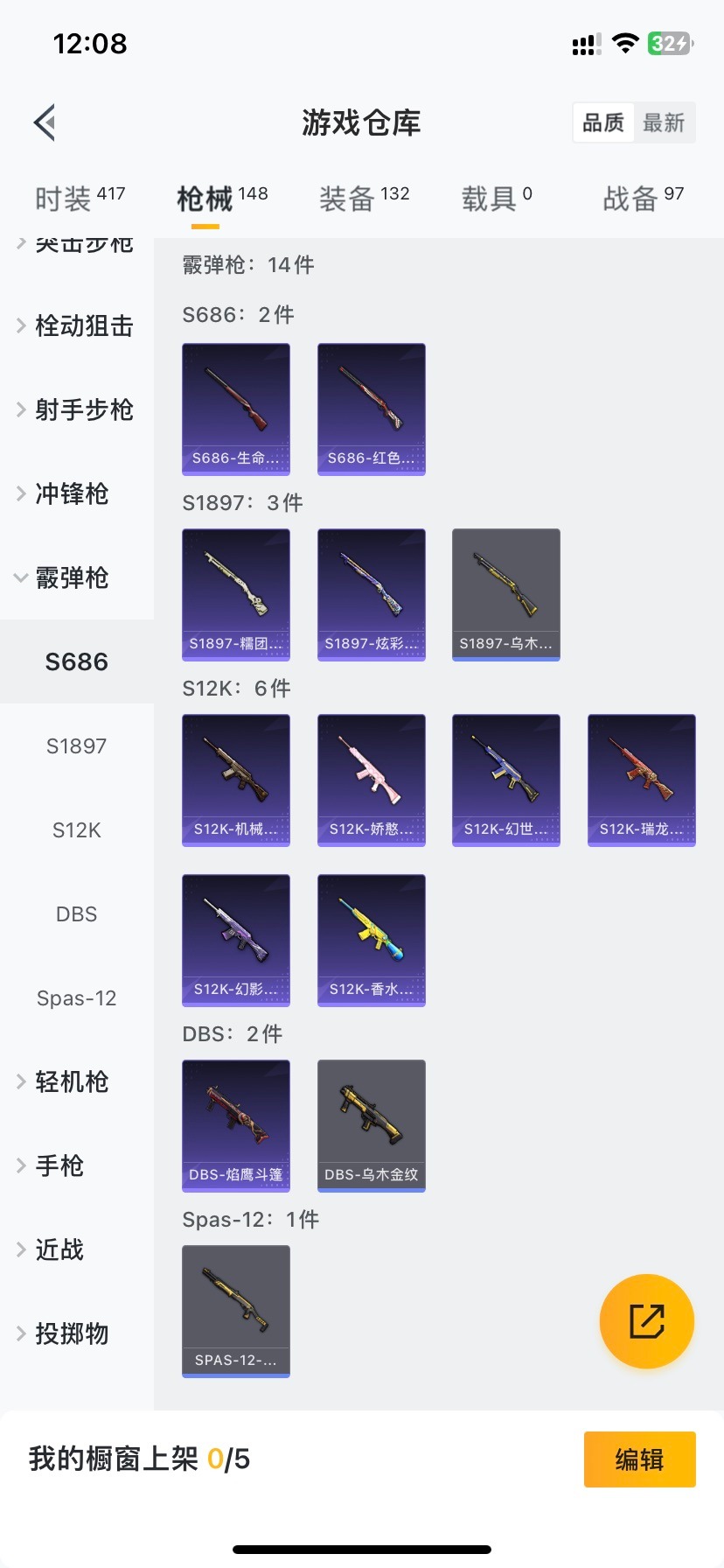Expand the 冲锋枪 category
Screen dimensions: 724x1568
[x=70, y=493]
